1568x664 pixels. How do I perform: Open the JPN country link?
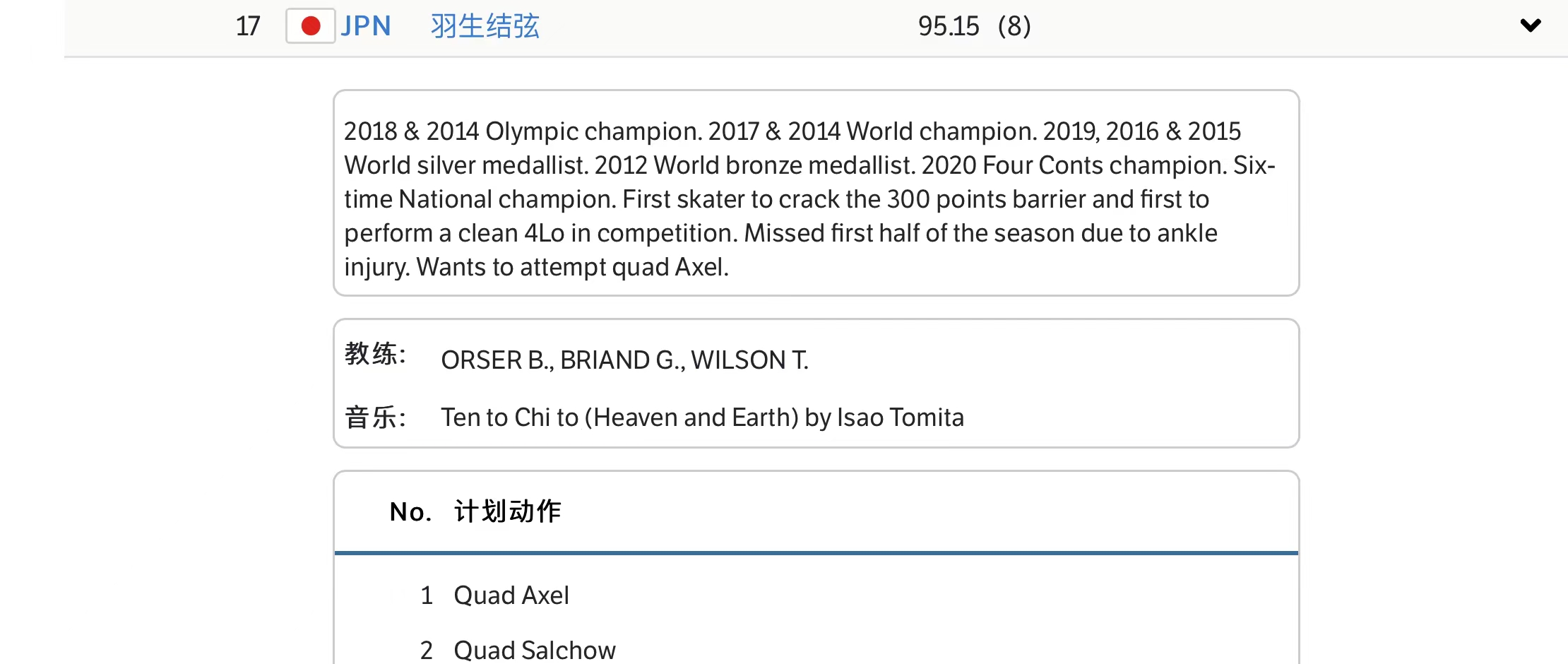pyautogui.click(x=365, y=27)
